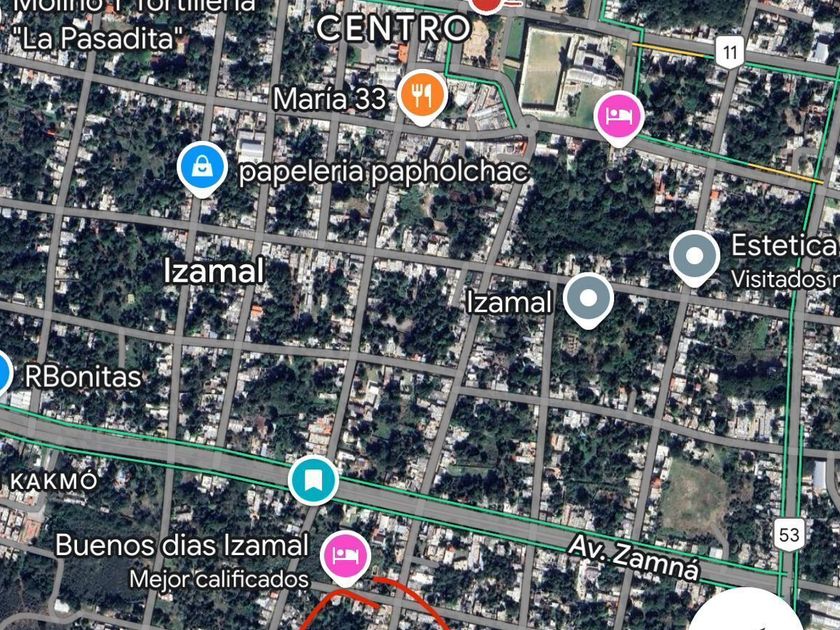
Task: Tap the grey Izamal location pin
Action: (x=588, y=300)
